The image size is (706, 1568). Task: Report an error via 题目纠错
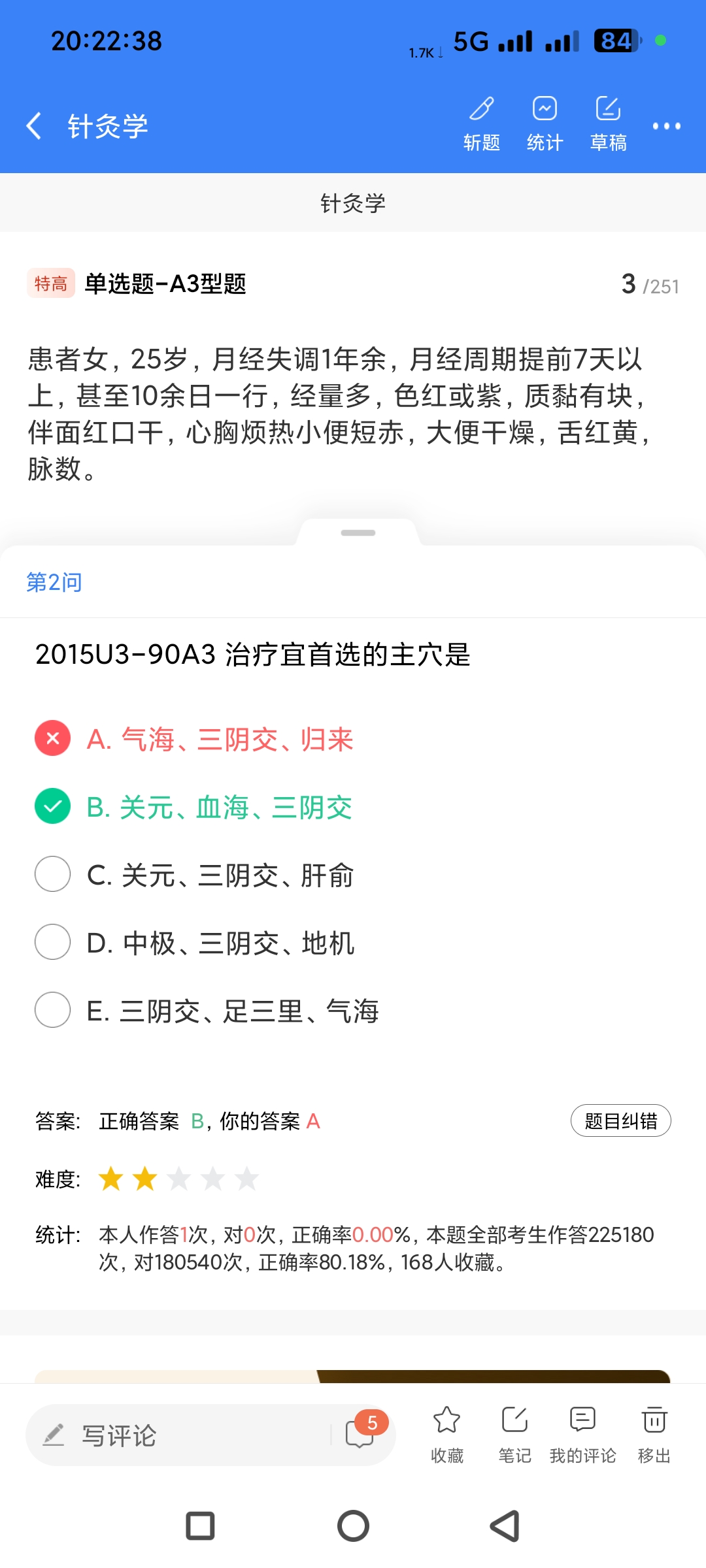point(620,1121)
